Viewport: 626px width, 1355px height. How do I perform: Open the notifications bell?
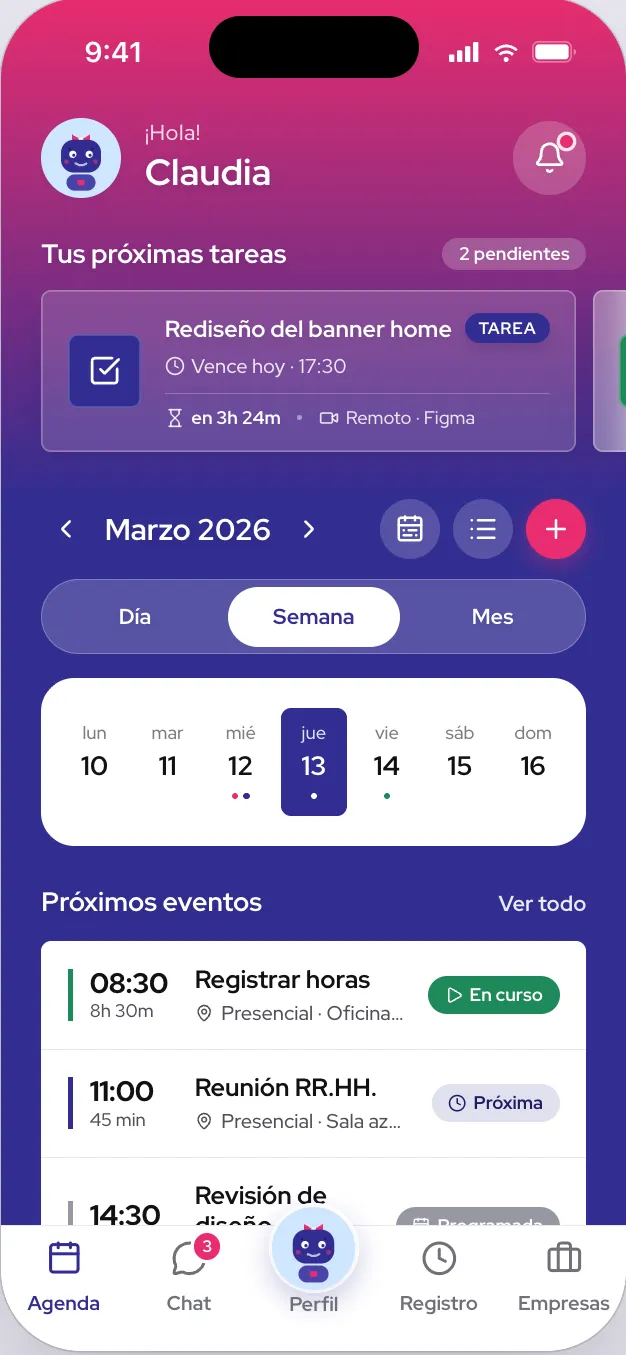pyautogui.click(x=549, y=158)
